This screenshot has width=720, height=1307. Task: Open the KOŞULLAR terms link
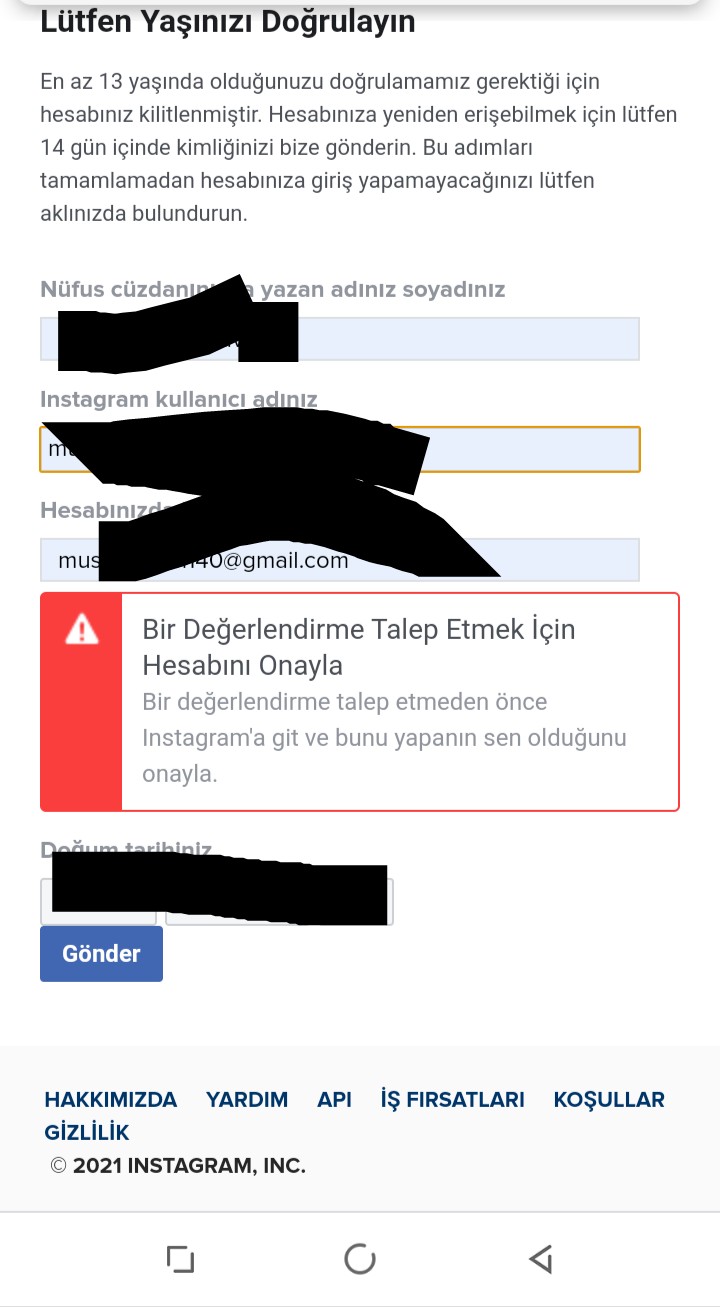[608, 1099]
